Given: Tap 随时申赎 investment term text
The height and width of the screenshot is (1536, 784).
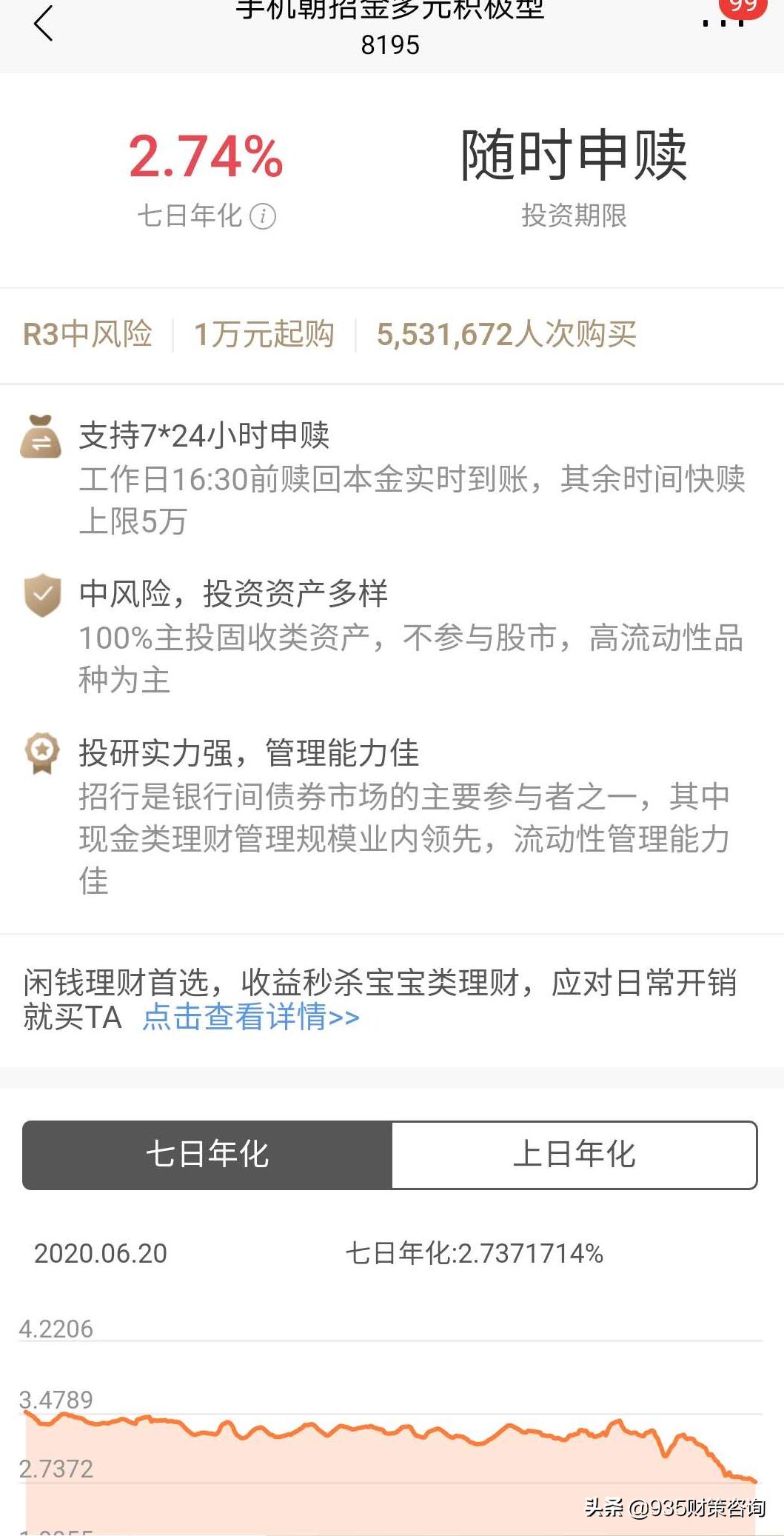Looking at the screenshot, I should tap(574, 152).
